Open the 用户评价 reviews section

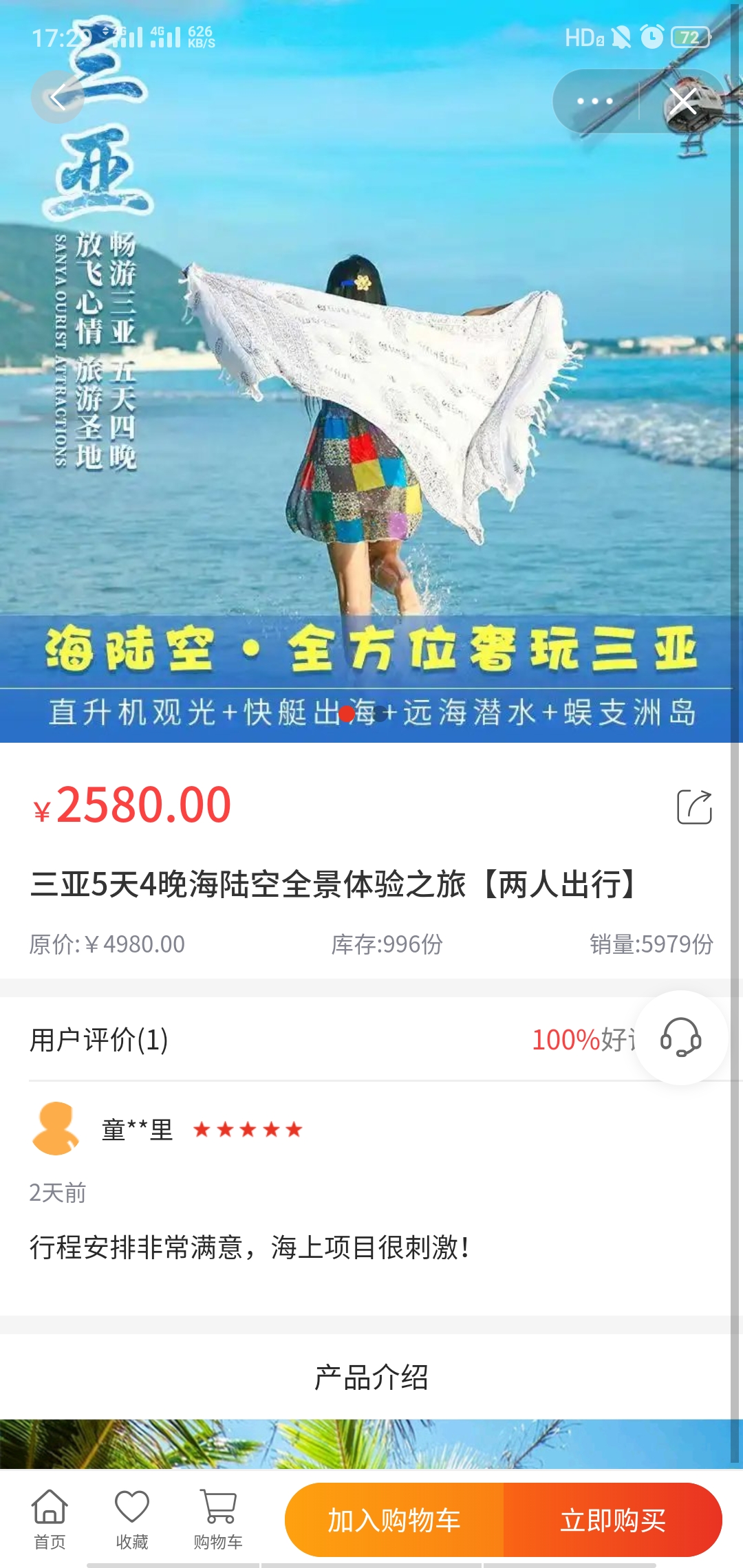click(x=99, y=1039)
